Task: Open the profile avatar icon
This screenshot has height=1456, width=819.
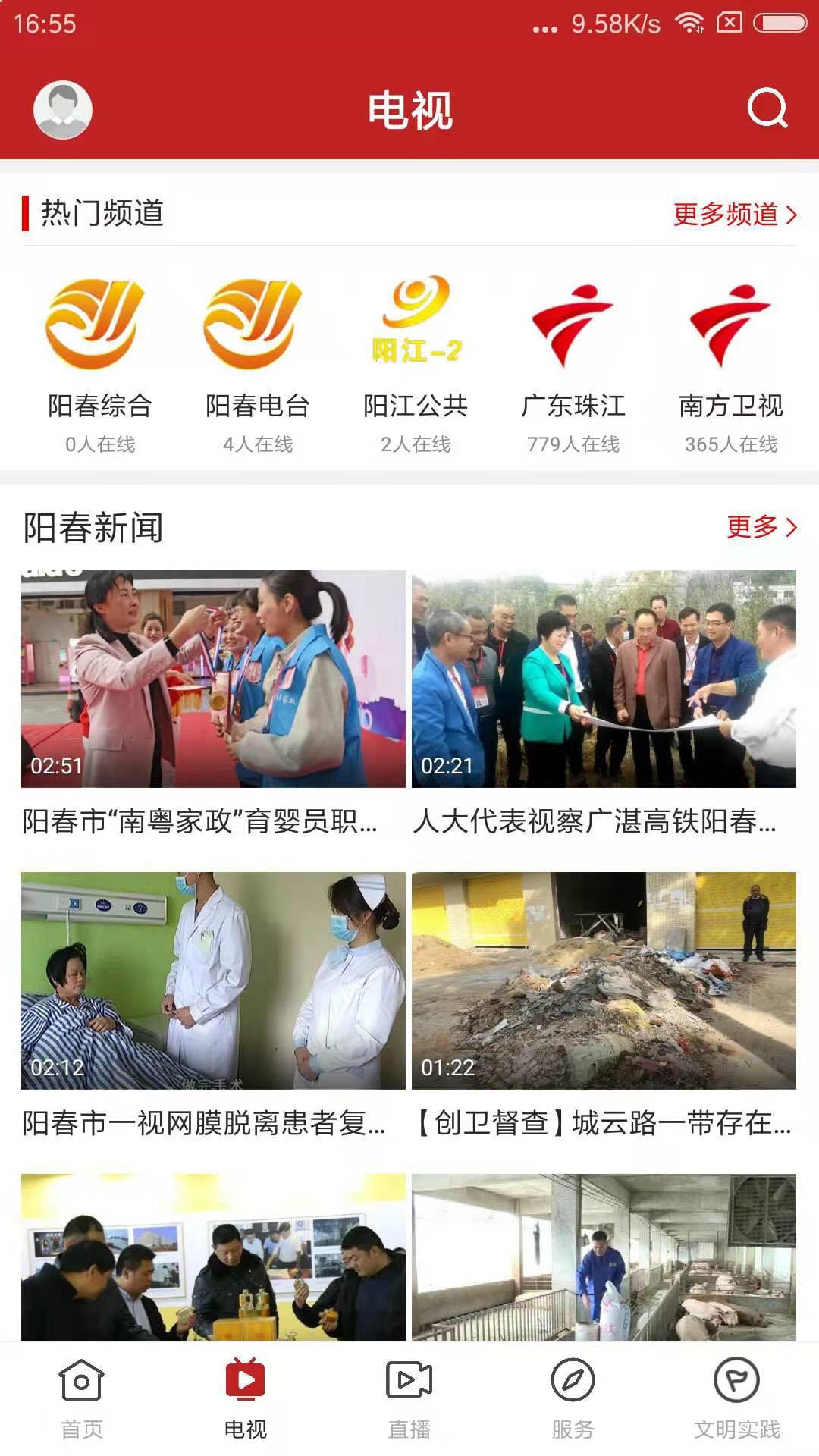Action: [x=61, y=108]
